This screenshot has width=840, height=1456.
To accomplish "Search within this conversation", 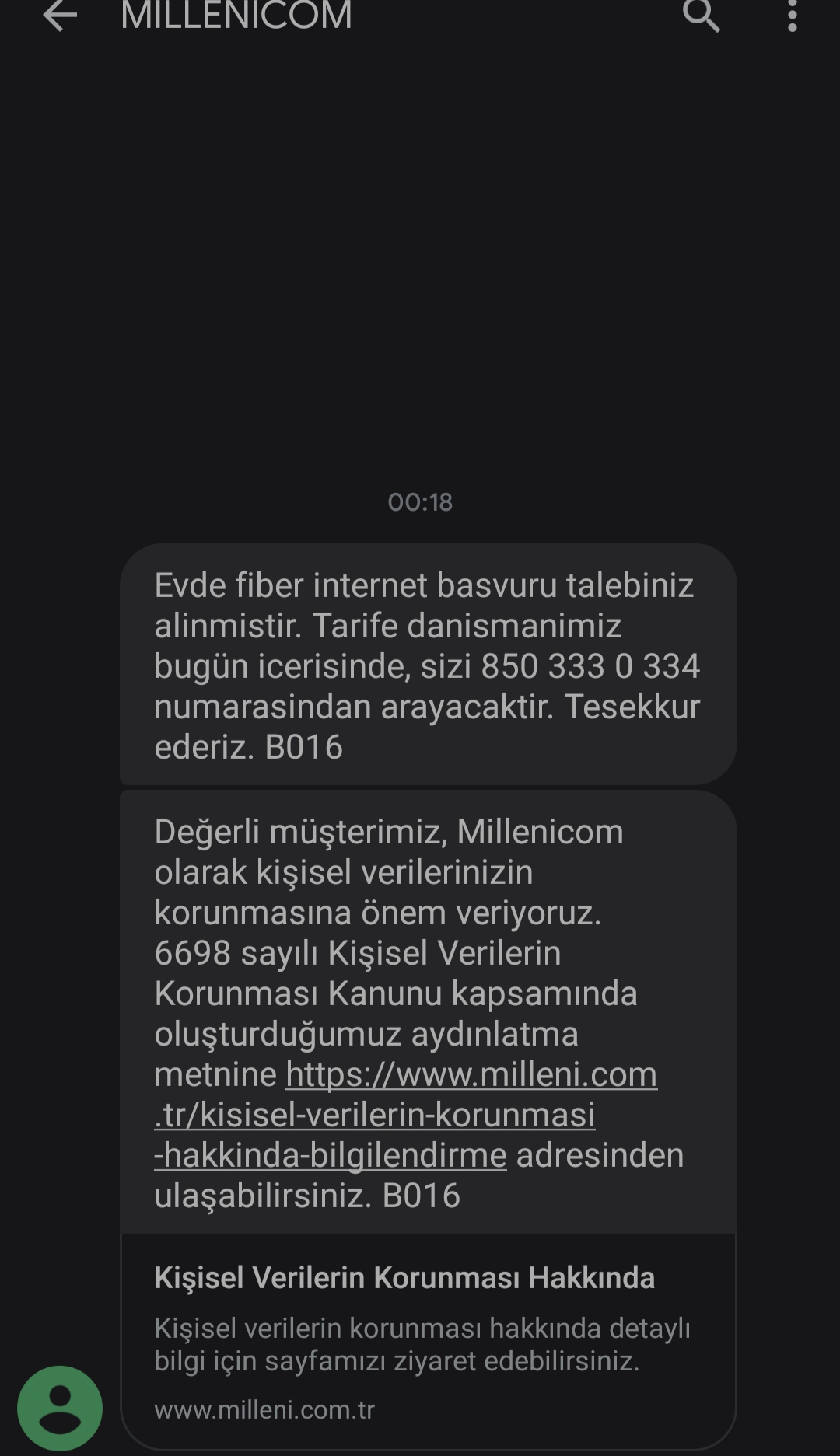I will (x=701, y=16).
